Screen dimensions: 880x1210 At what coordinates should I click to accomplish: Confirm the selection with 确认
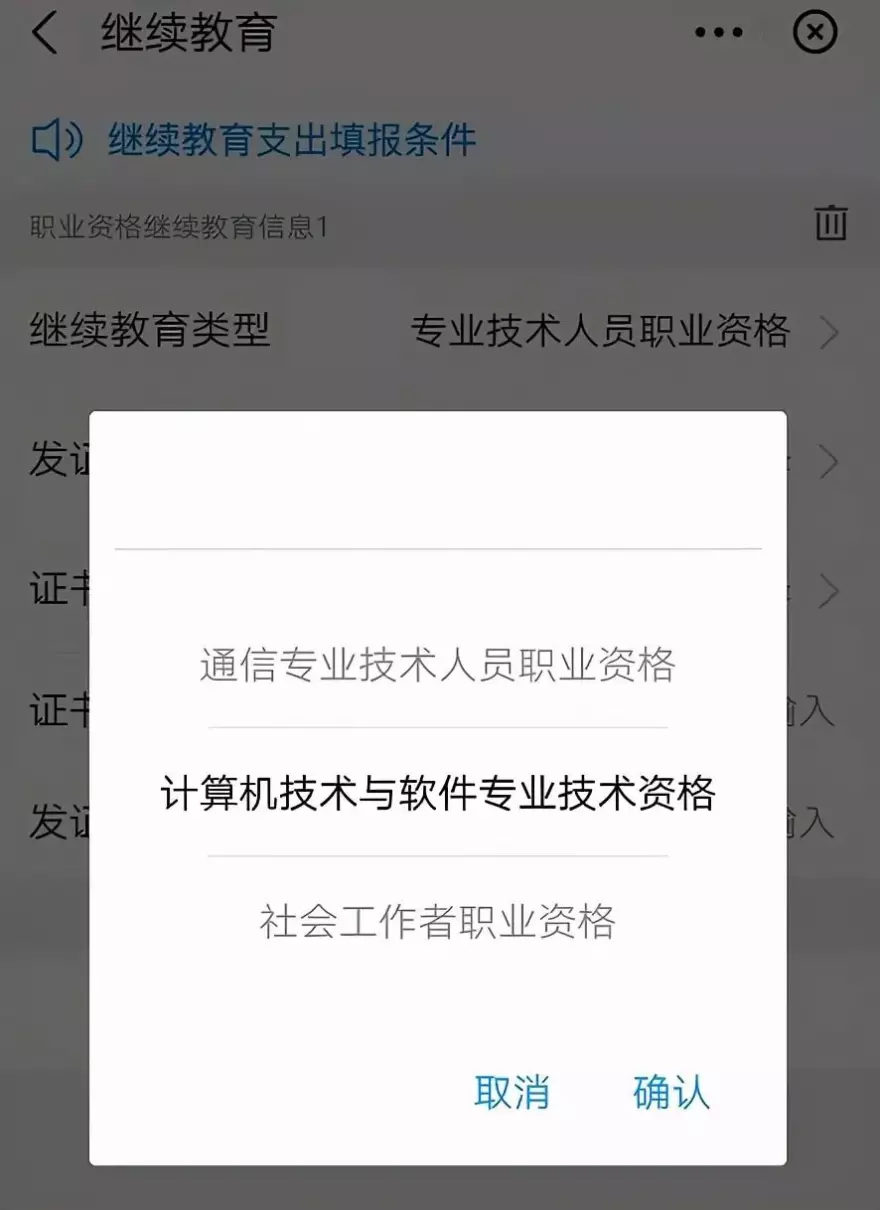671,1092
